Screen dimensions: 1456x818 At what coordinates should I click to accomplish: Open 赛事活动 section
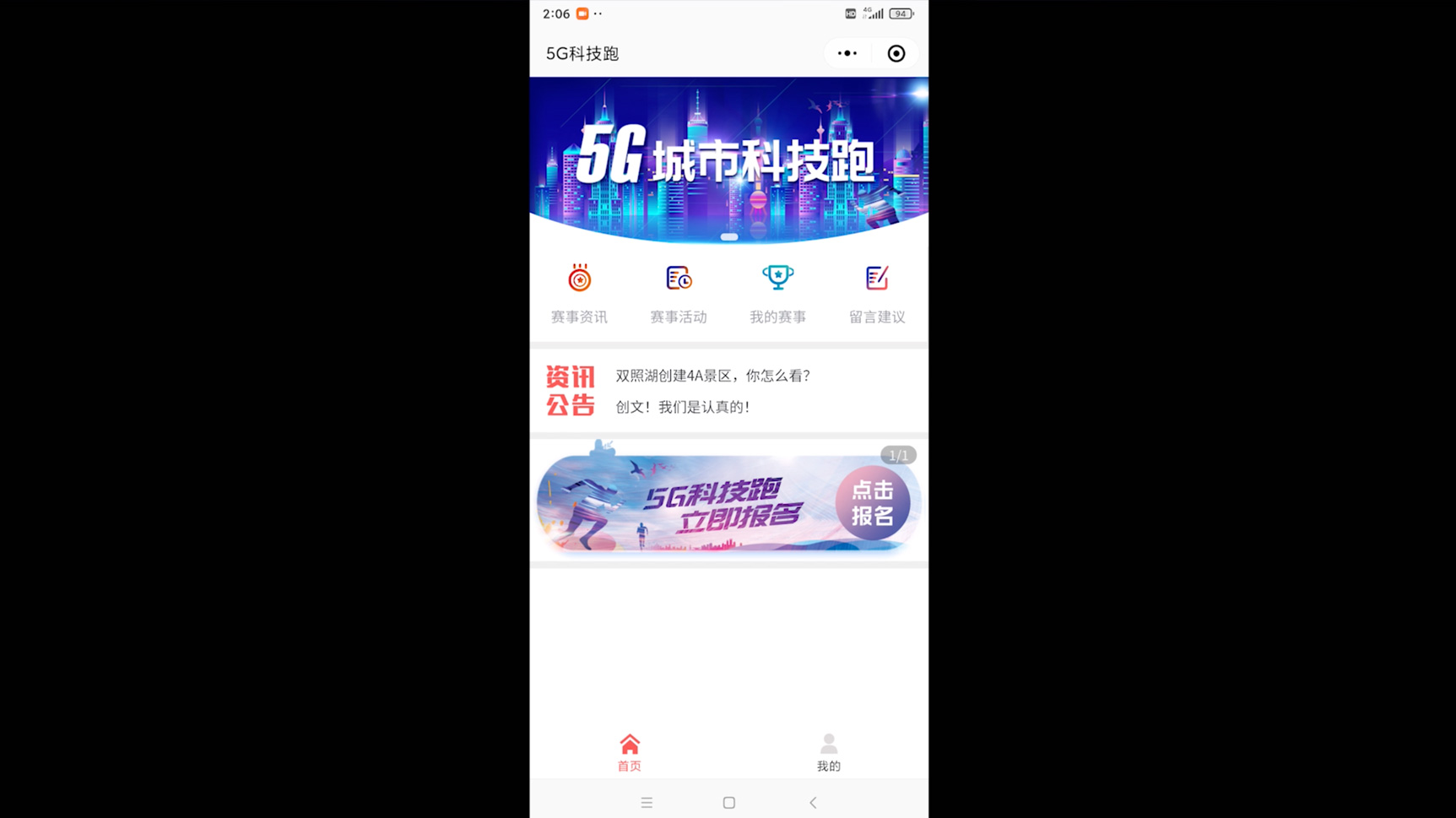pos(678,293)
